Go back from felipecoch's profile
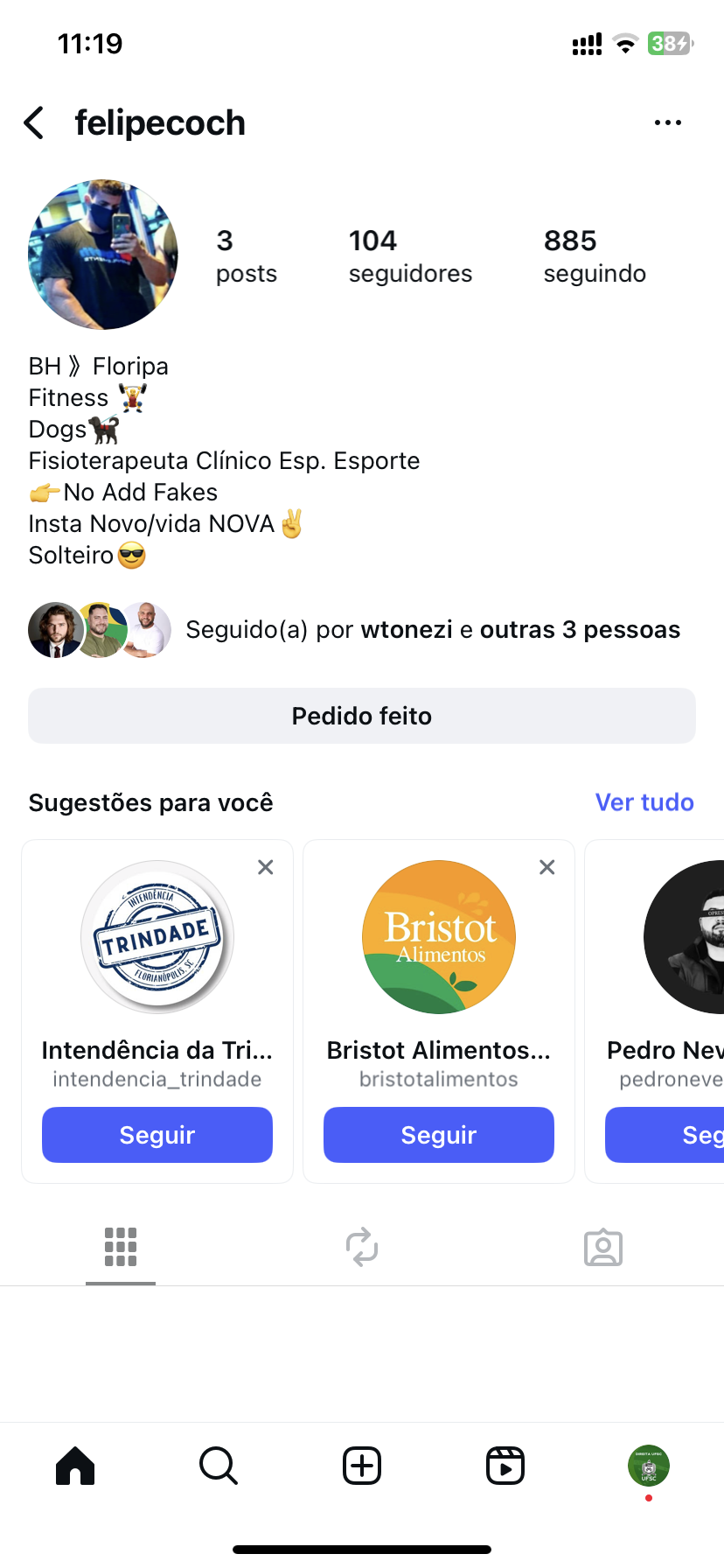724x1568 pixels. click(x=35, y=123)
